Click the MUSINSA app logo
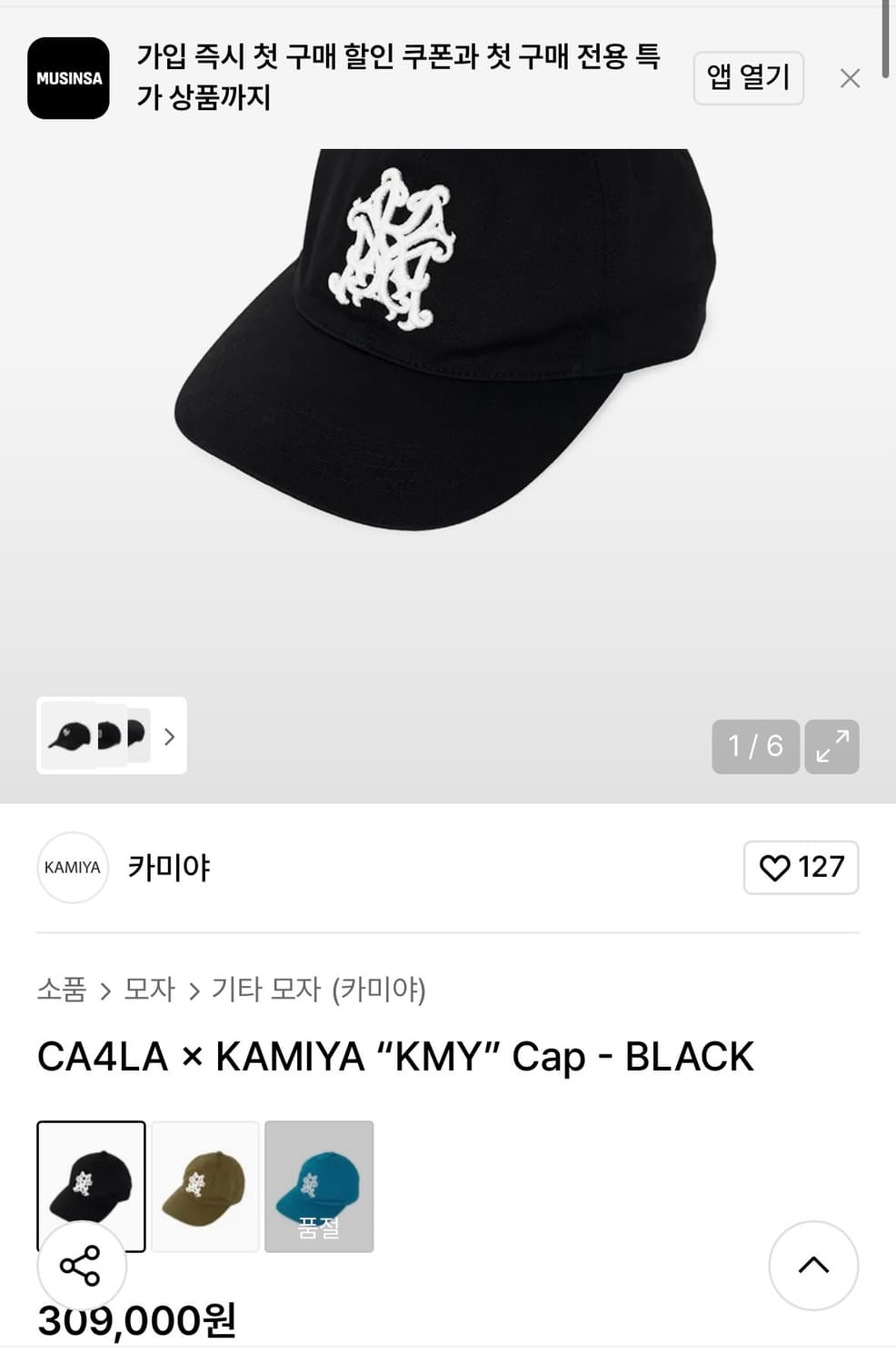 pyautogui.click(x=68, y=78)
